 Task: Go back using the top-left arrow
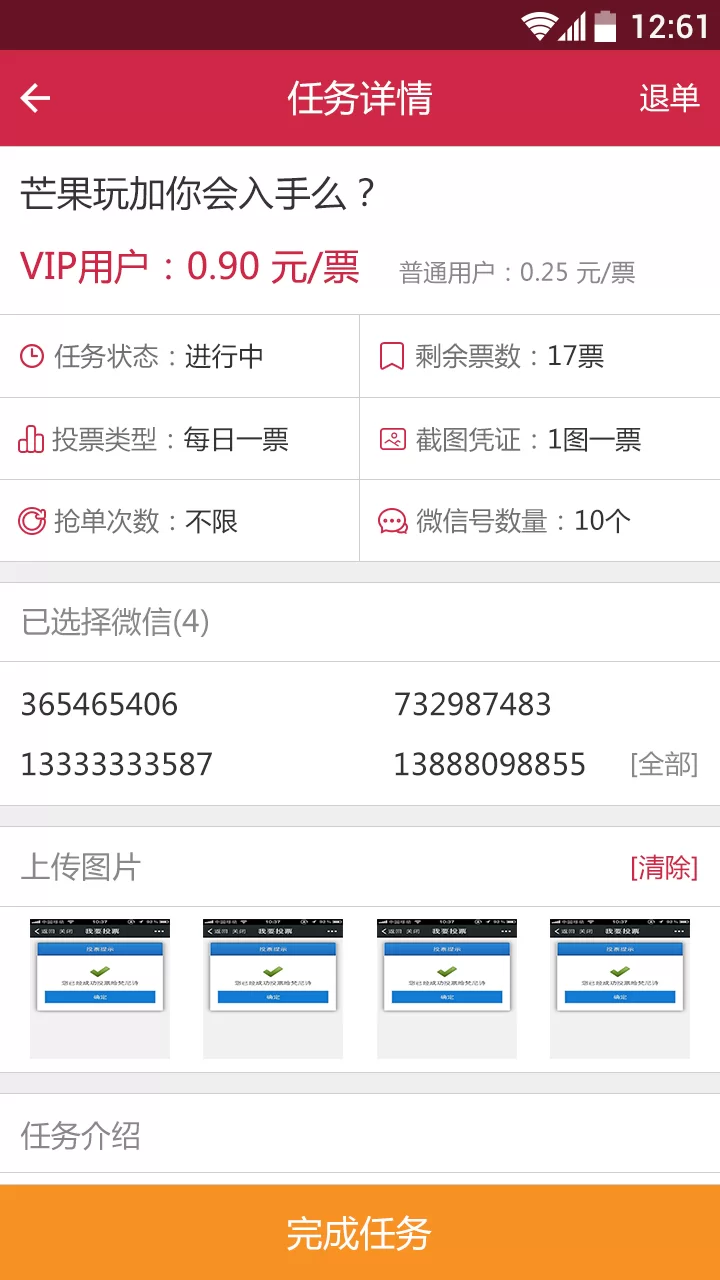coord(36,98)
